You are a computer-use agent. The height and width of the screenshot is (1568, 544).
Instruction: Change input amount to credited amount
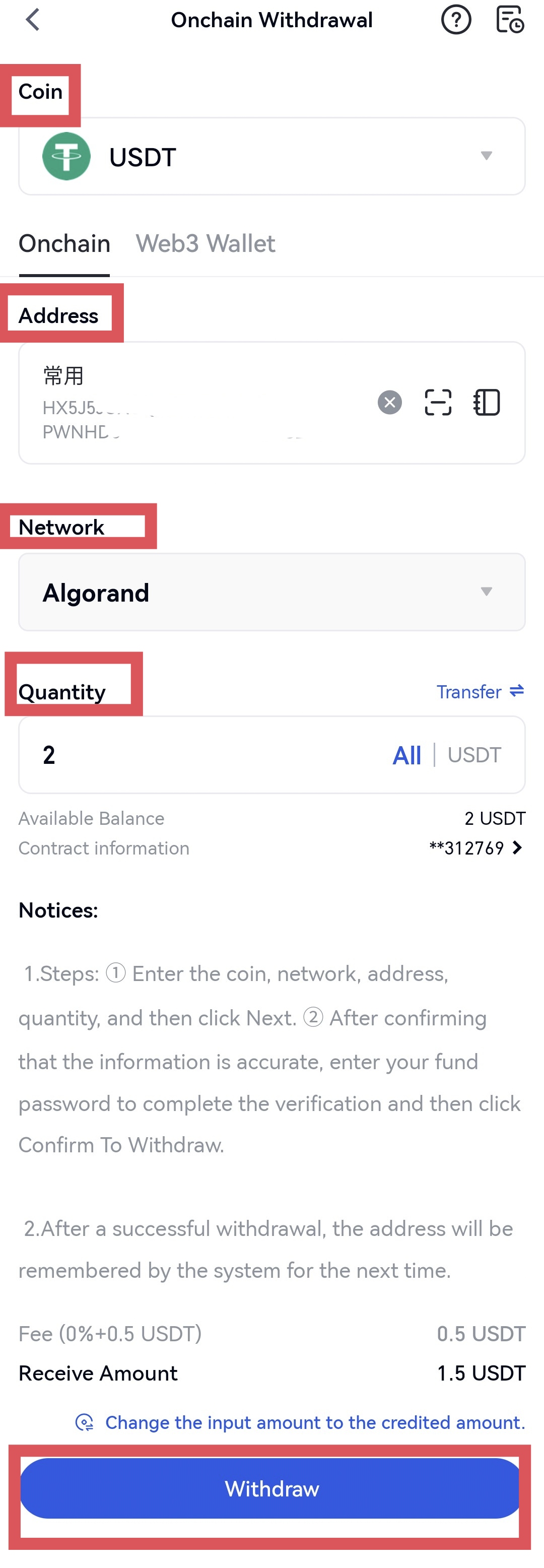(314, 1422)
